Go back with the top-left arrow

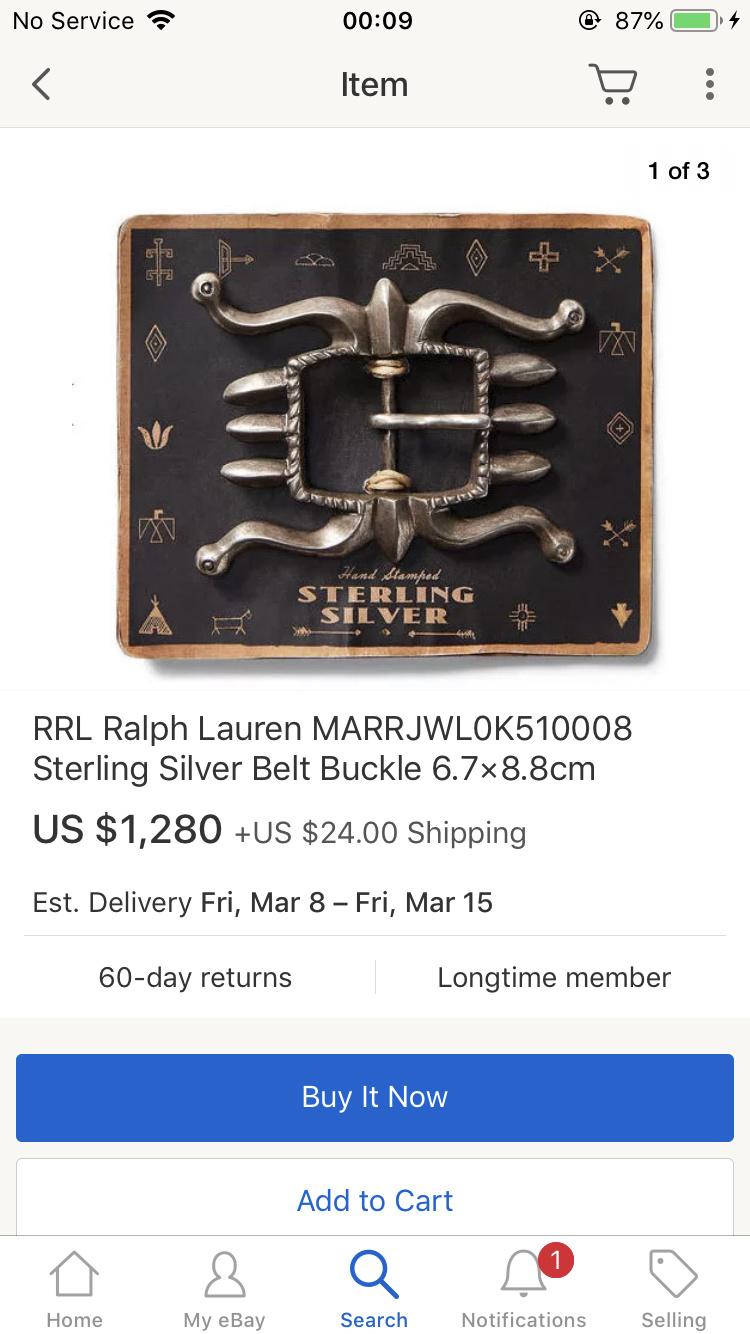click(x=41, y=85)
